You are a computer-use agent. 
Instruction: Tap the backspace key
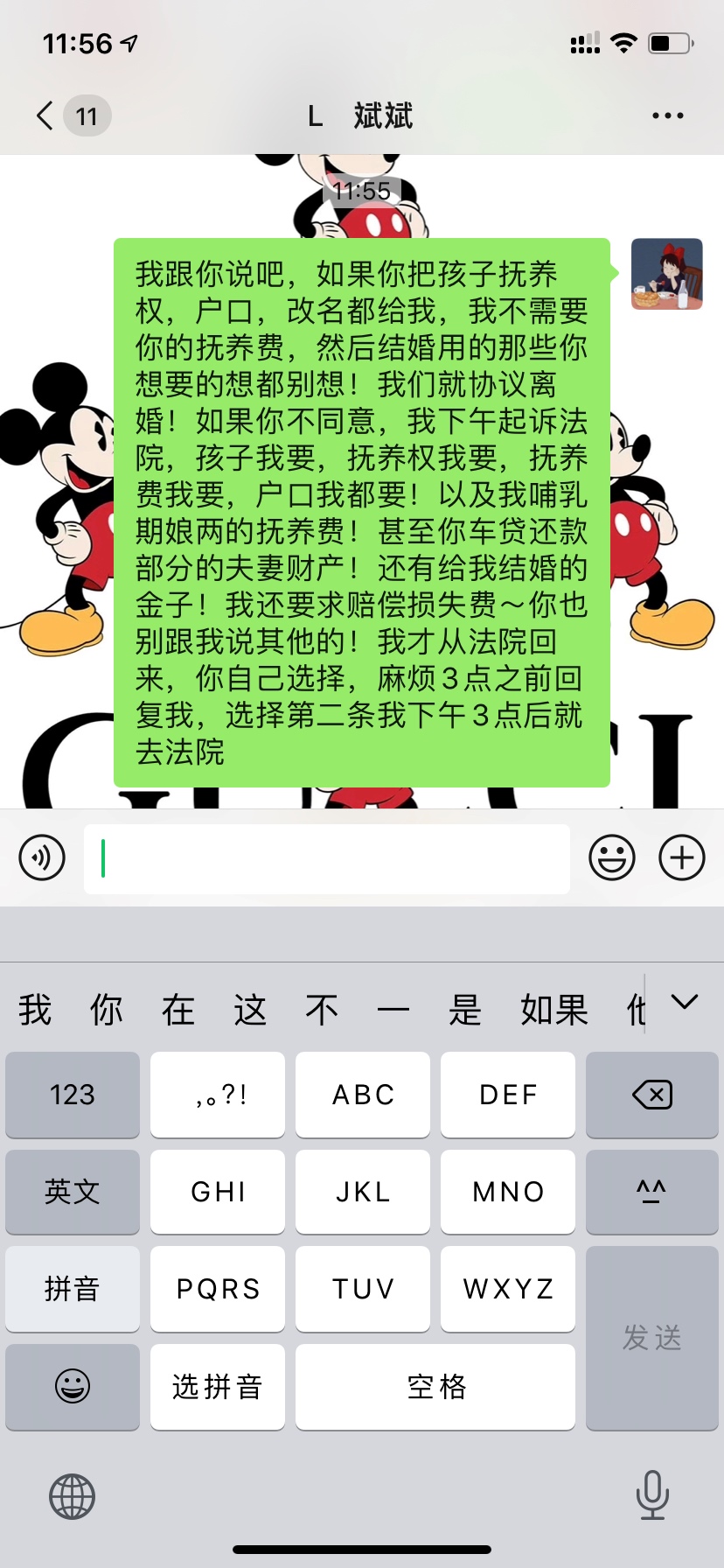point(651,1095)
